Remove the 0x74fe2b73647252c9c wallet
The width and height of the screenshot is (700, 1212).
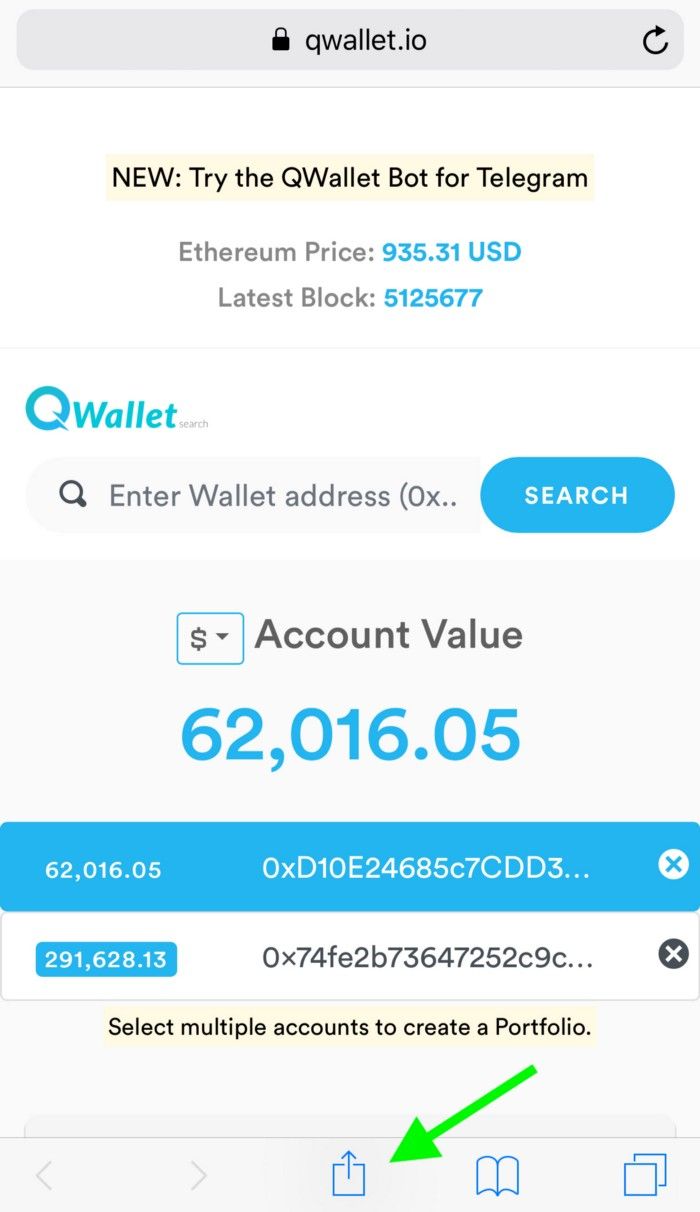tap(674, 954)
